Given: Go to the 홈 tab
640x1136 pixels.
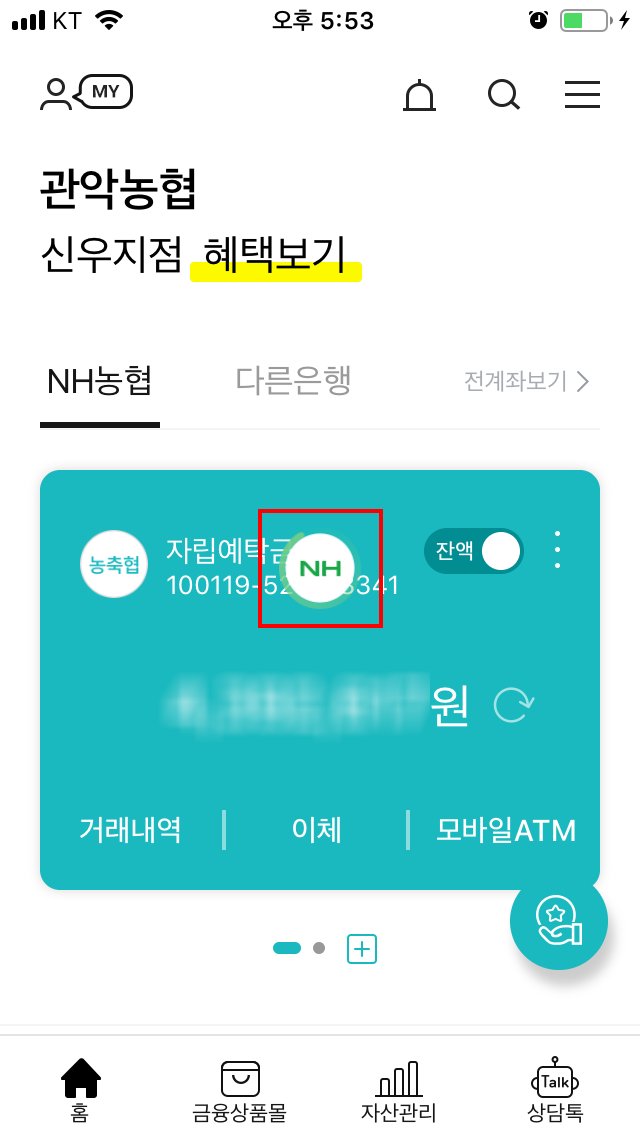Looking at the screenshot, I should pos(80,1090).
